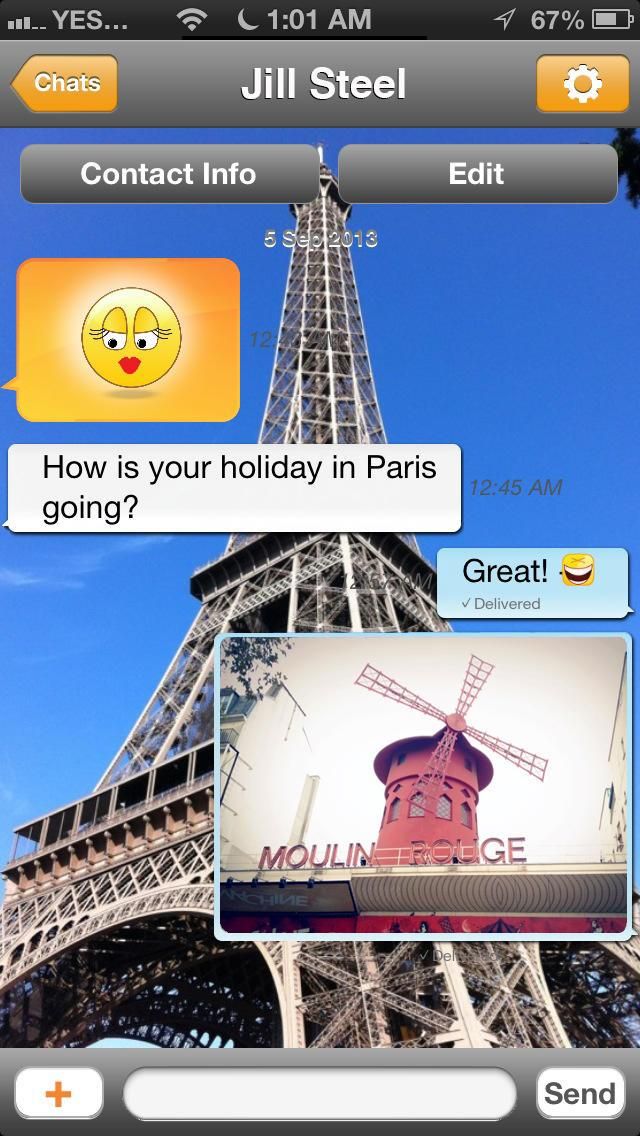Add an attachment with the plus button
This screenshot has height=1136, width=640.
[59, 1093]
